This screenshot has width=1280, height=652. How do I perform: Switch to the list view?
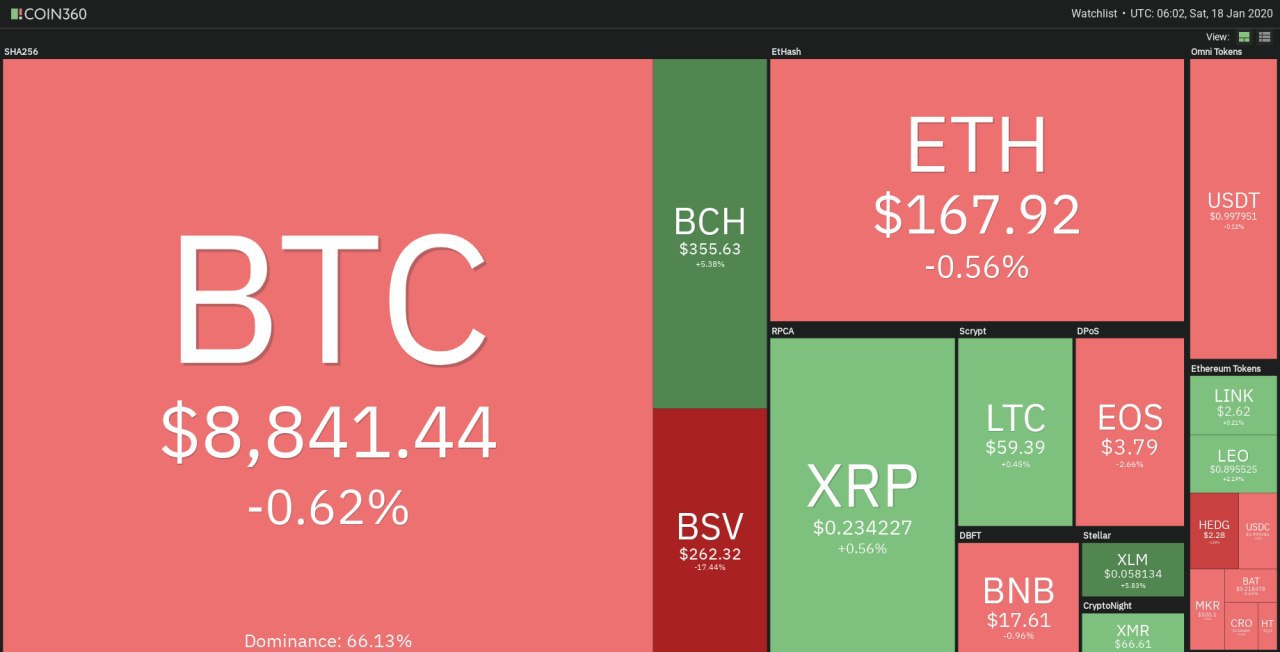[1264, 37]
